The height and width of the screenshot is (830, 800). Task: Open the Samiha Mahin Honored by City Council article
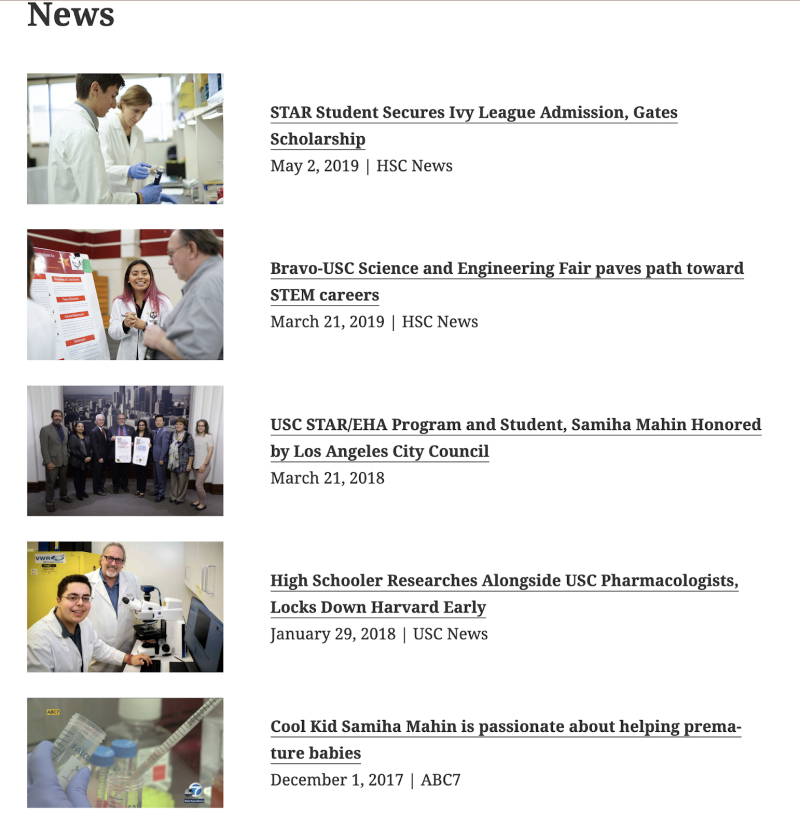515,425
